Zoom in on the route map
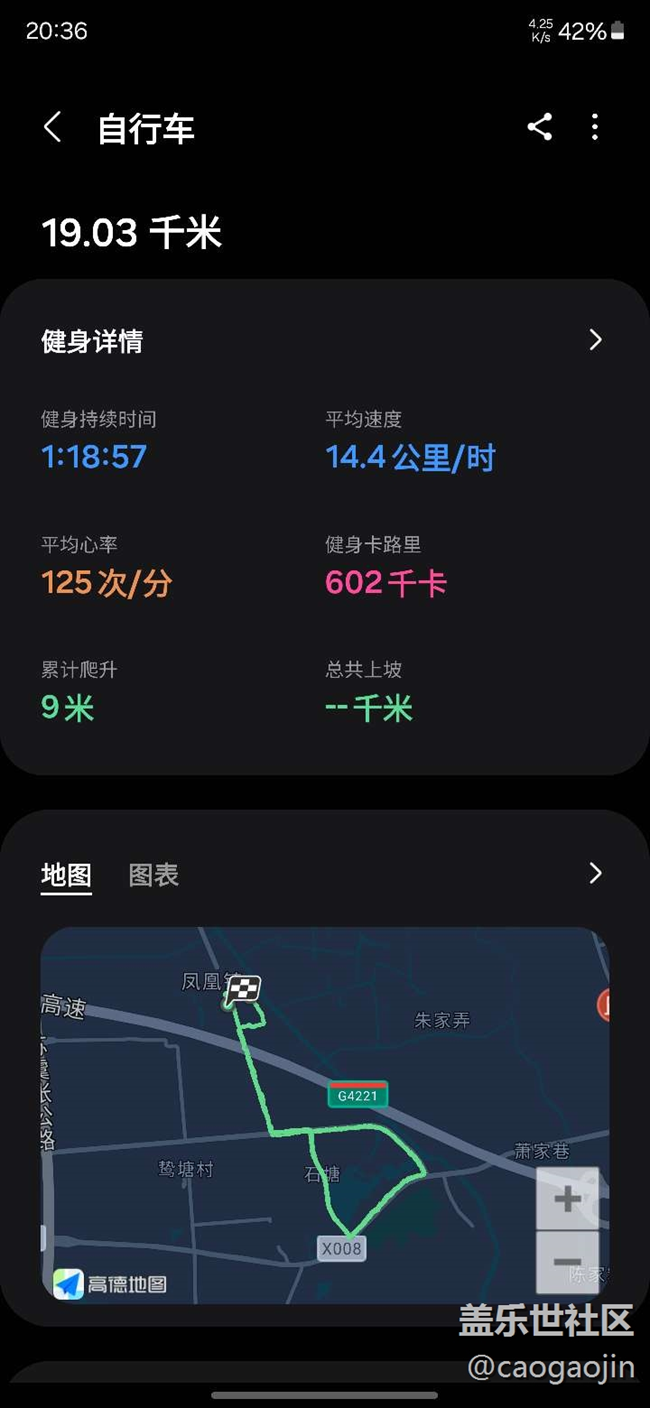Image resolution: width=650 pixels, height=1408 pixels. (567, 1198)
